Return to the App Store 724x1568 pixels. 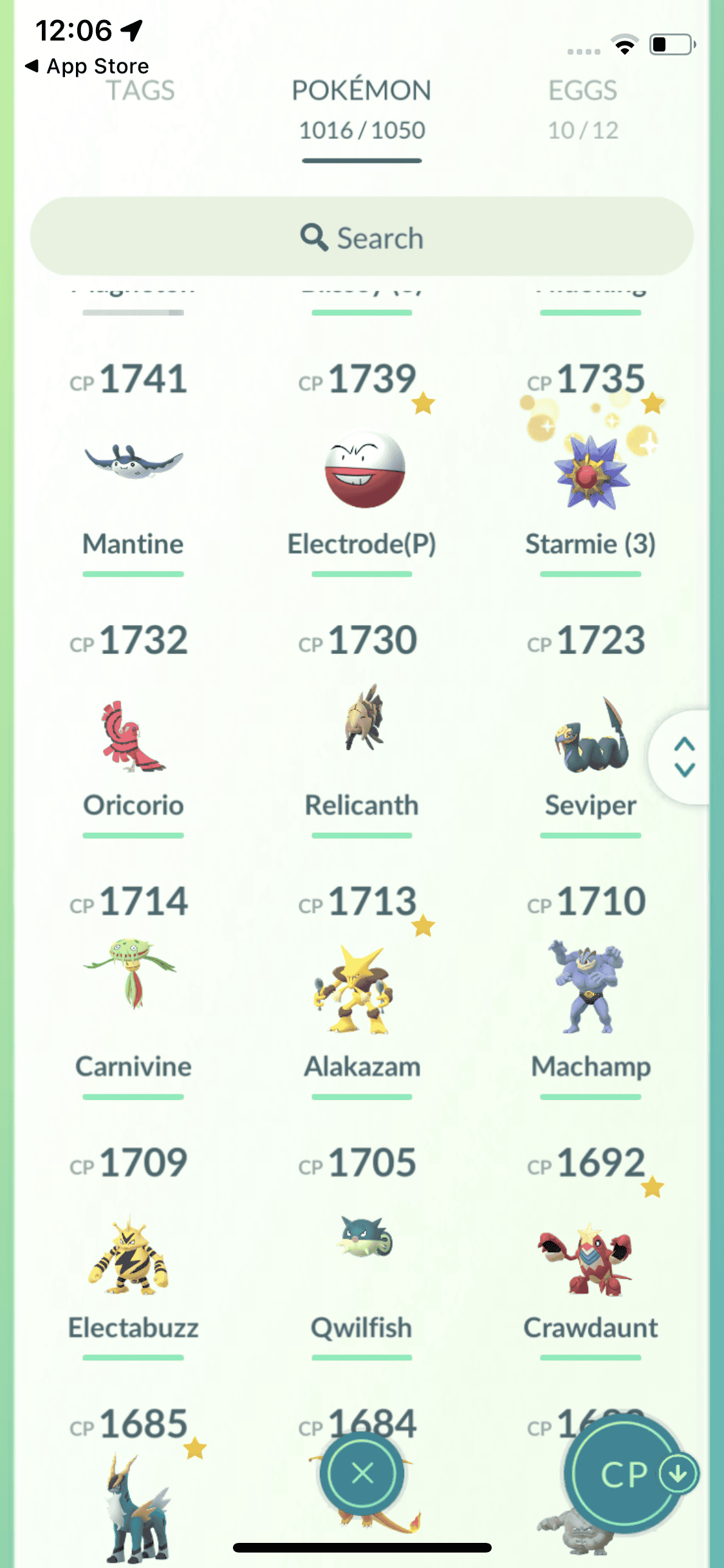click(87, 66)
